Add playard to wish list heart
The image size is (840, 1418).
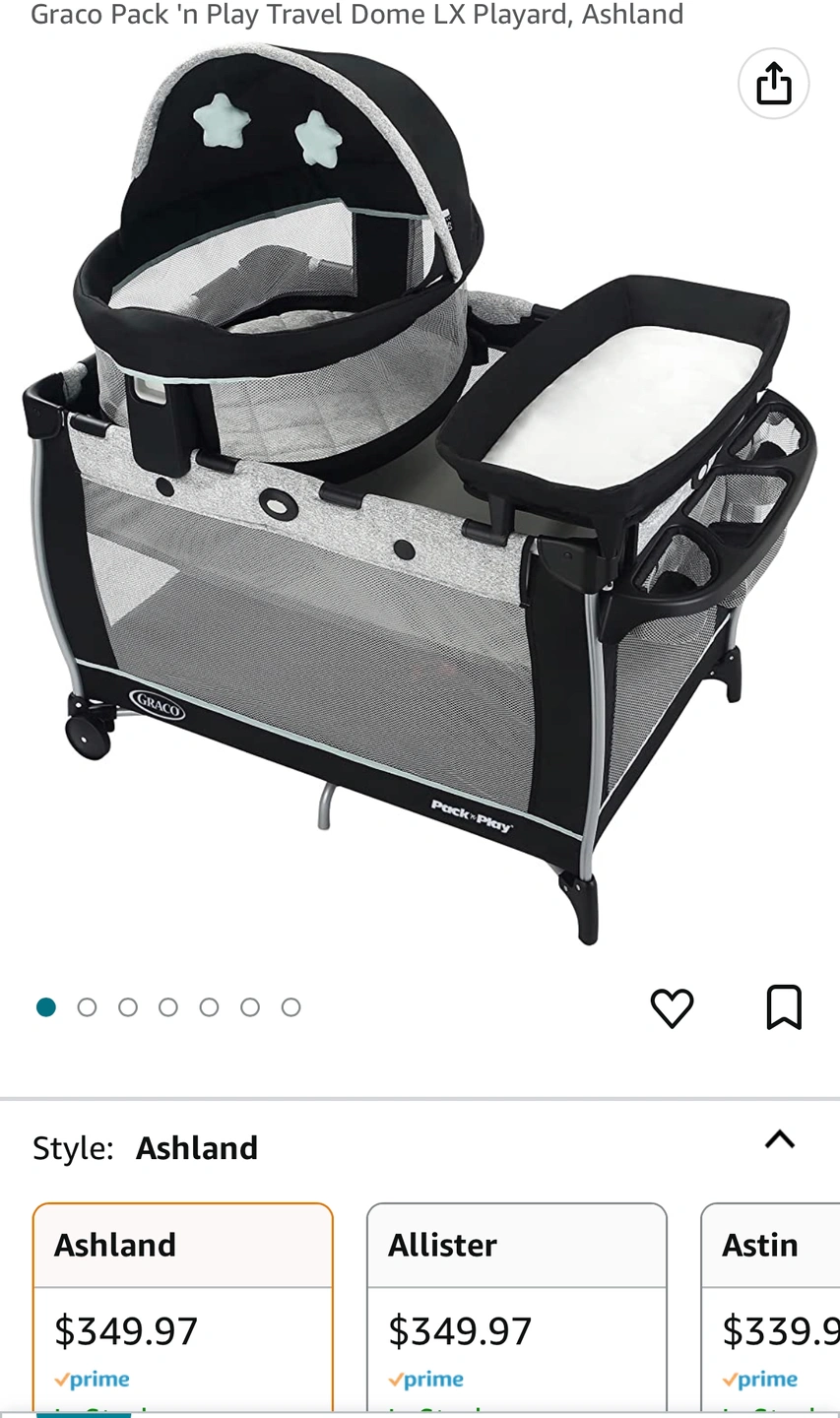(x=672, y=1008)
